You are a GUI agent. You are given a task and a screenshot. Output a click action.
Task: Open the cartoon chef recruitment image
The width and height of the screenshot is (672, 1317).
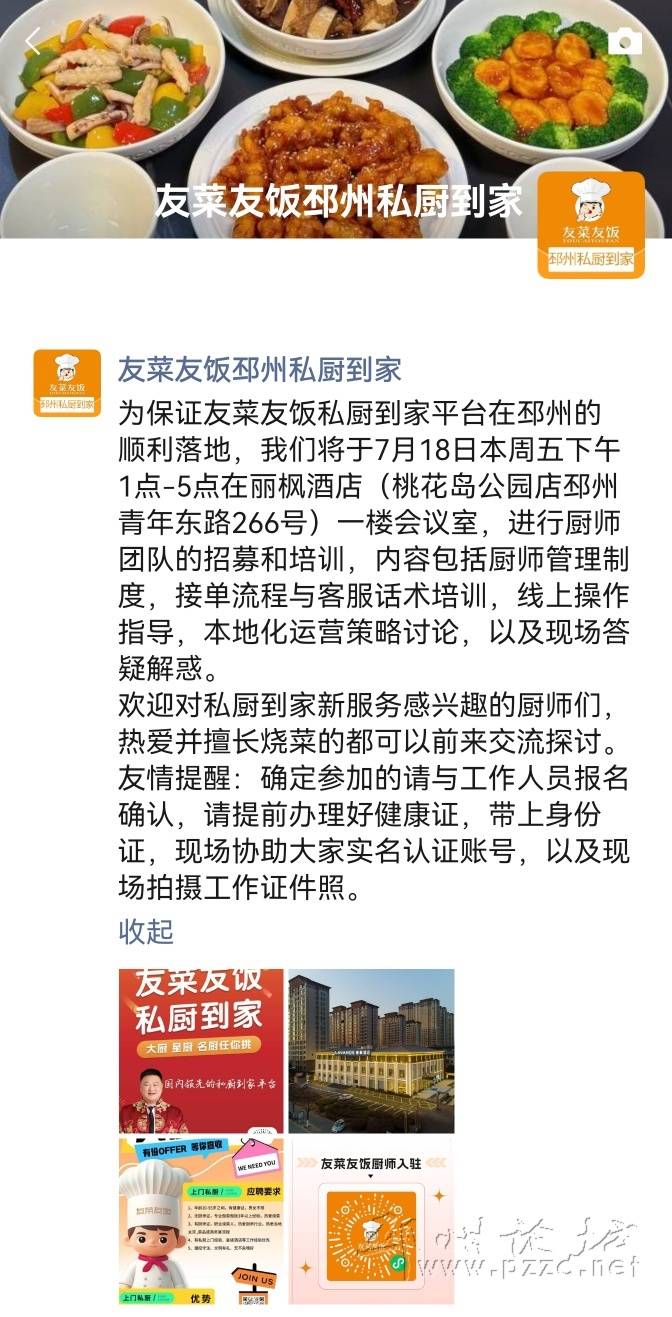[x=201, y=1220]
